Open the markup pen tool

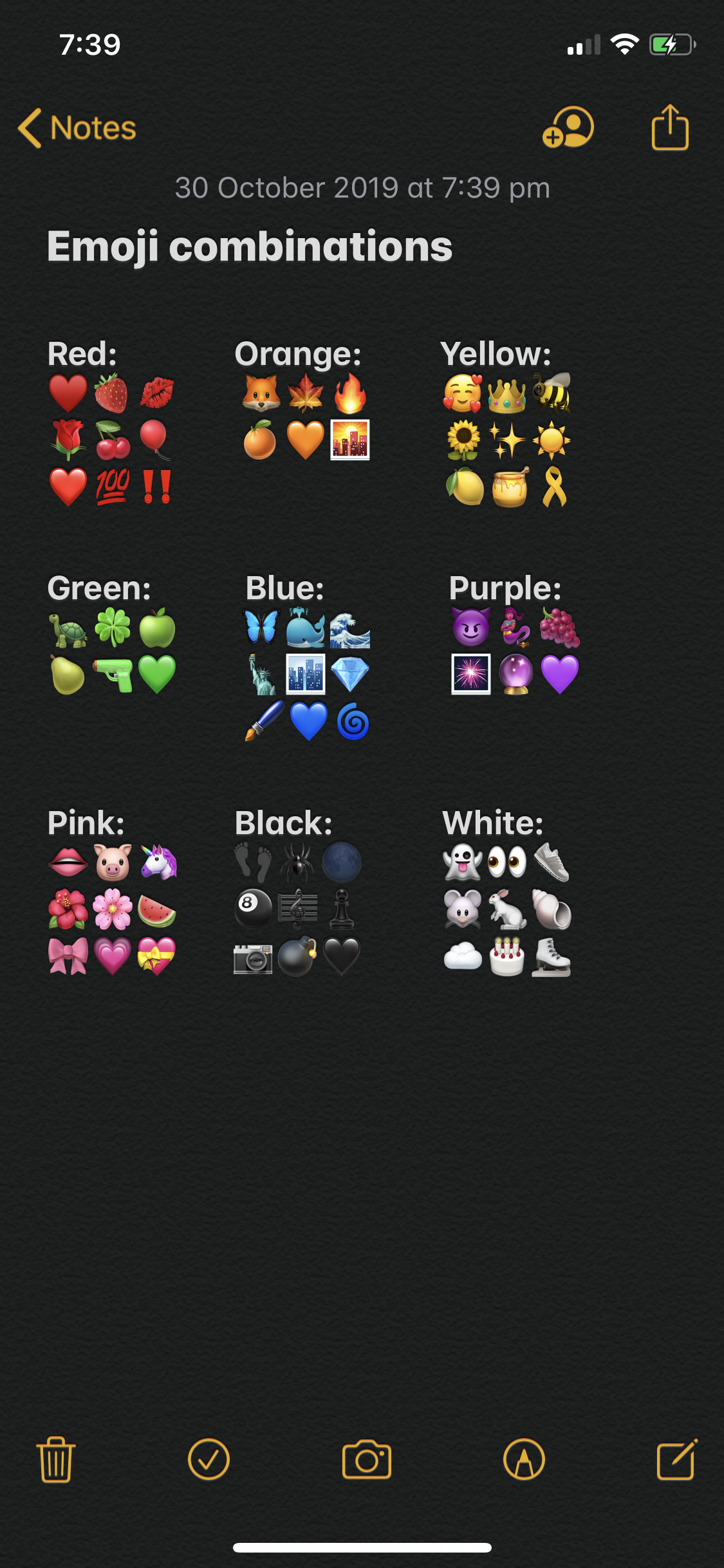(524, 1459)
